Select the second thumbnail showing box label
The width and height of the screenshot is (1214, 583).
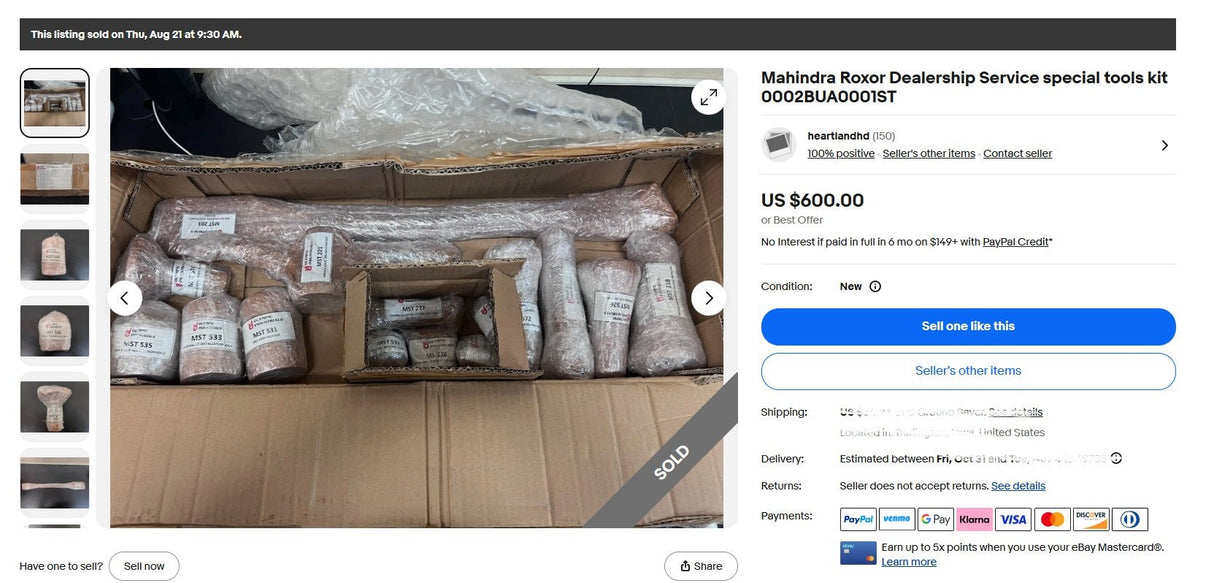pyautogui.click(x=55, y=179)
